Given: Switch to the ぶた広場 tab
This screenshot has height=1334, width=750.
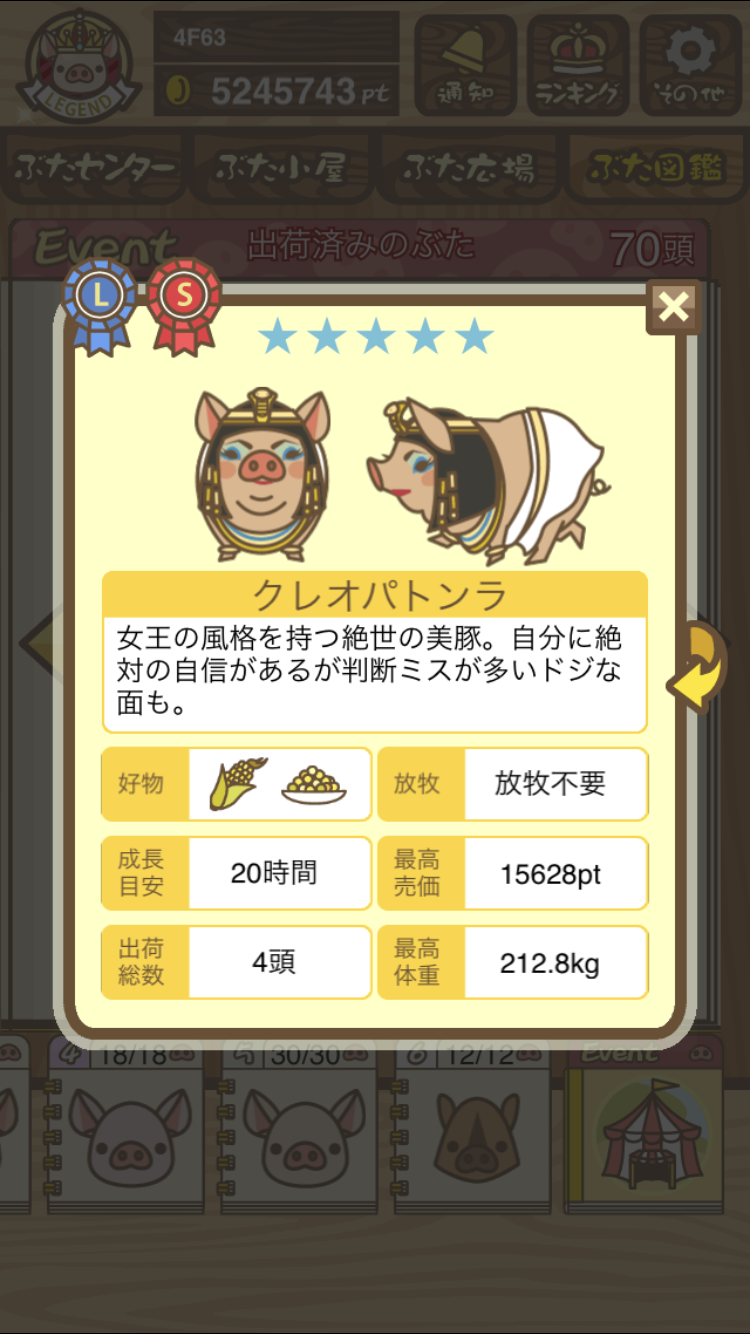Looking at the screenshot, I should (x=468, y=168).
